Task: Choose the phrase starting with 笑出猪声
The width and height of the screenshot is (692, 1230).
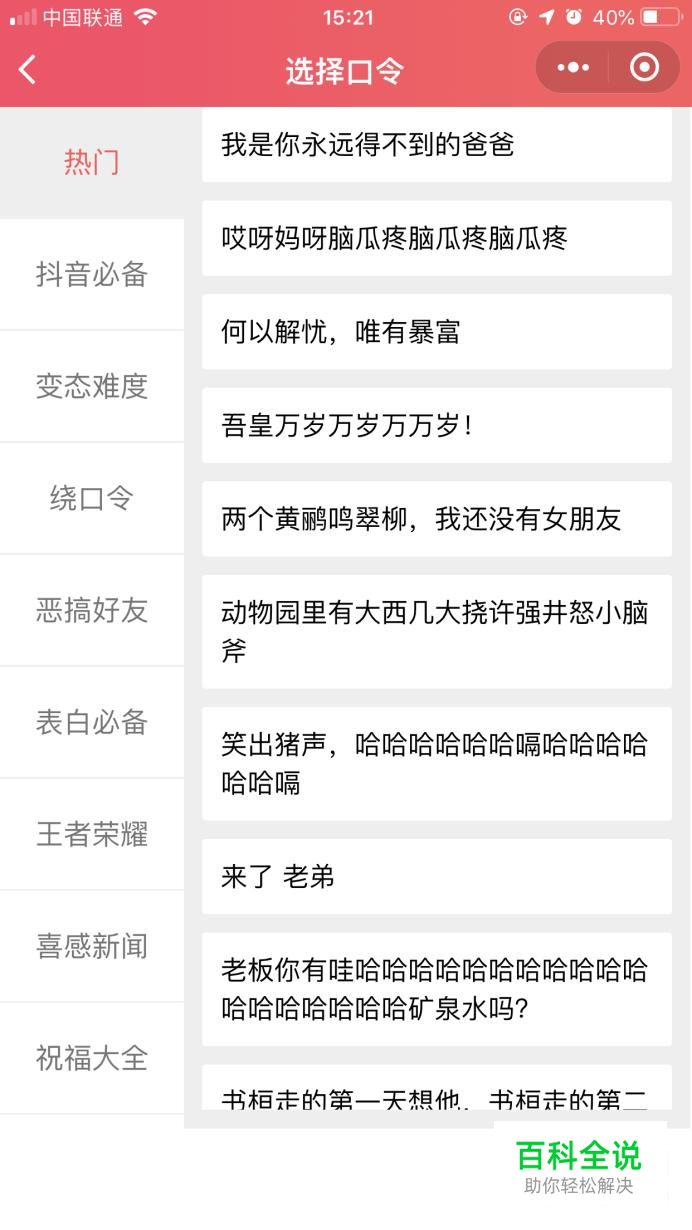Action: pyautogui.click(x=436, y=763)
